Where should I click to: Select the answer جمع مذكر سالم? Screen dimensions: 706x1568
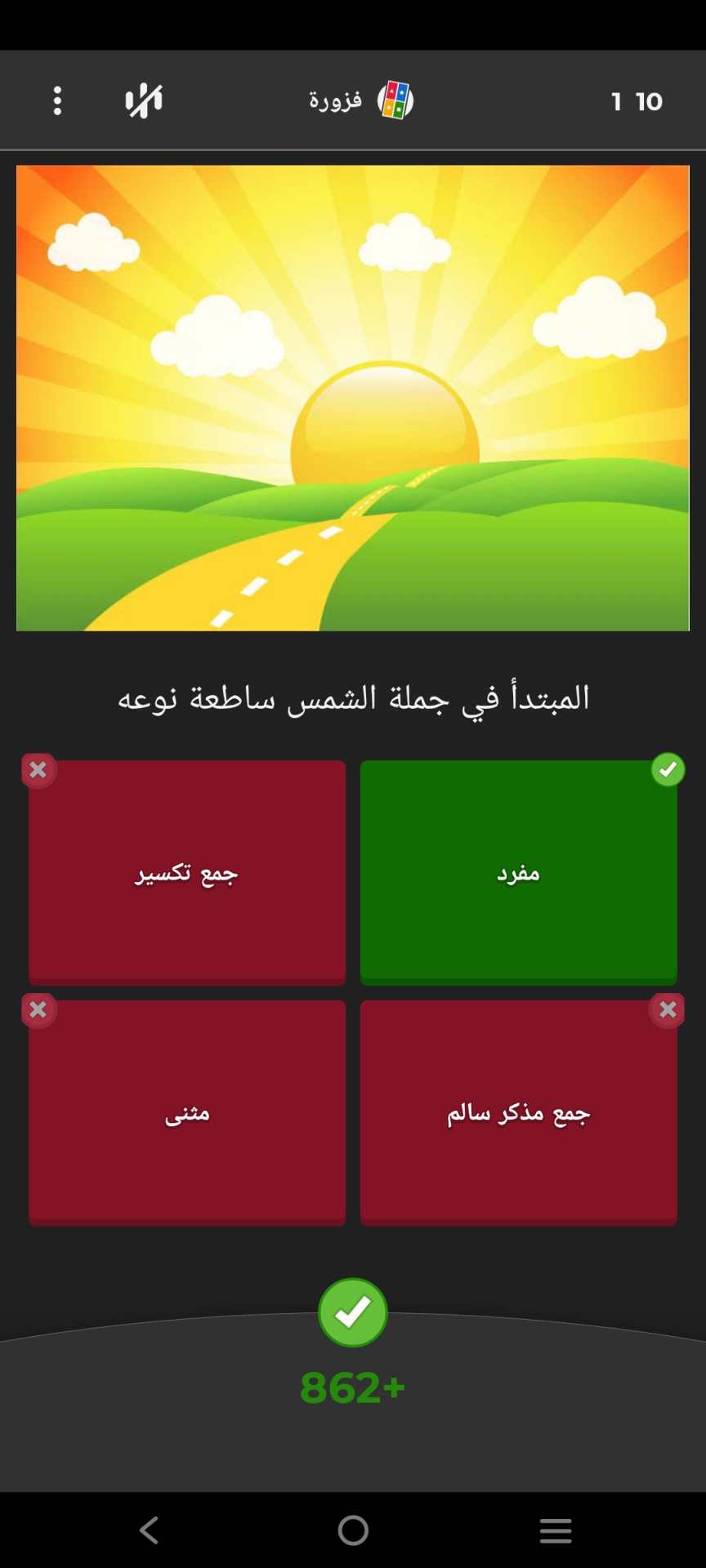pos(518,1111)
